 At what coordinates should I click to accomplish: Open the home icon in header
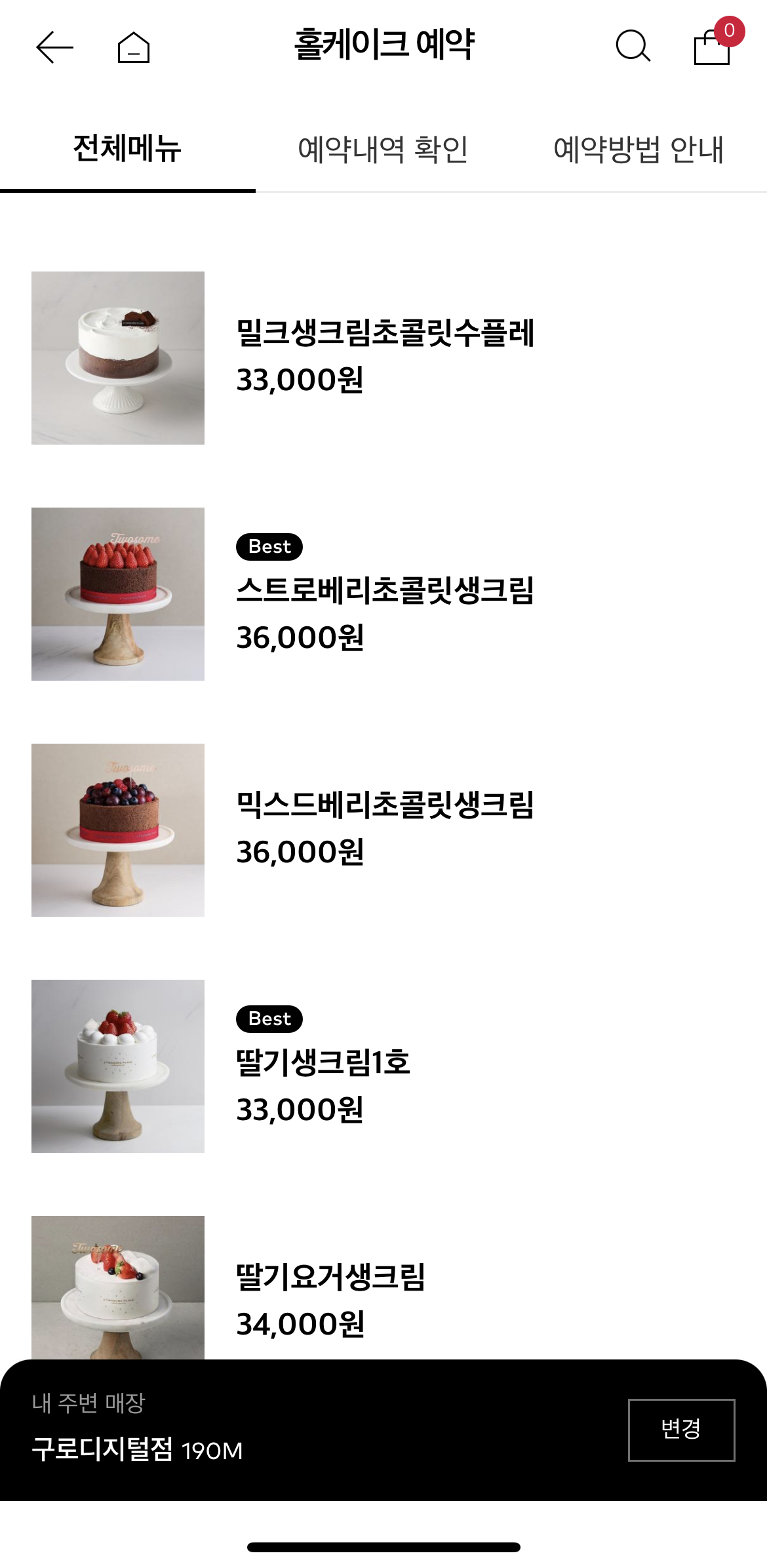134,47
